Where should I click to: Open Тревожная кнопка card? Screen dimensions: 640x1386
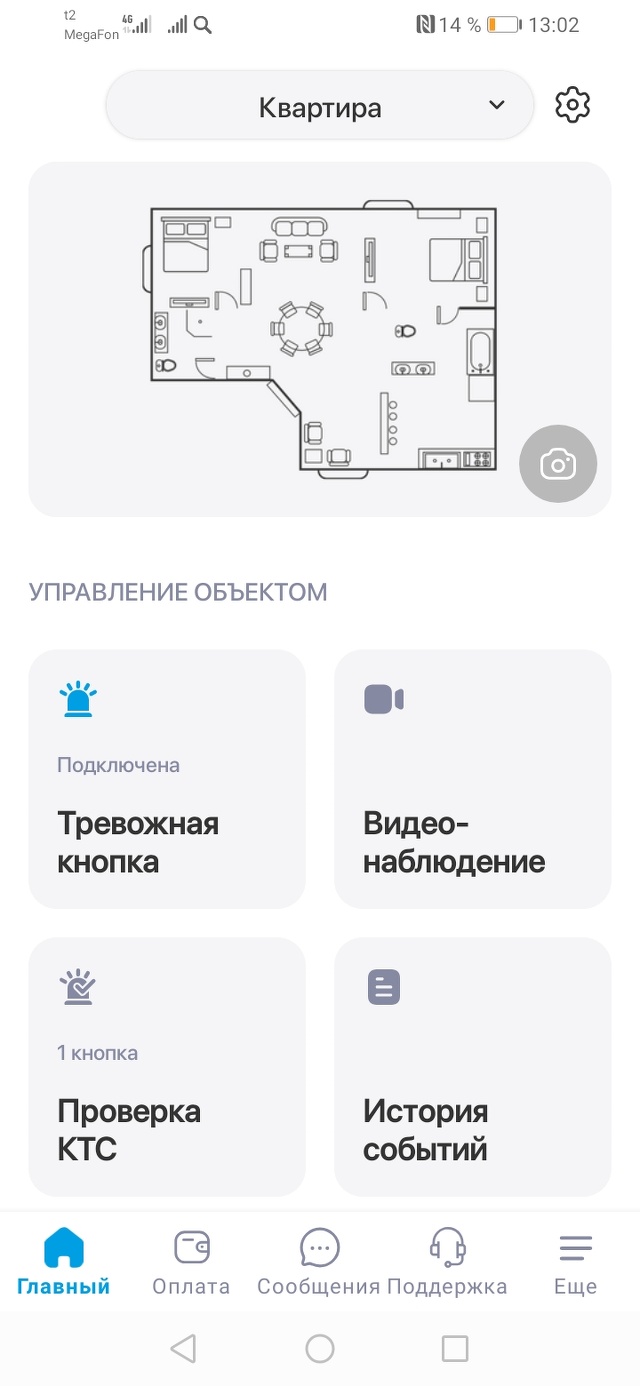(x=167, y=779)
